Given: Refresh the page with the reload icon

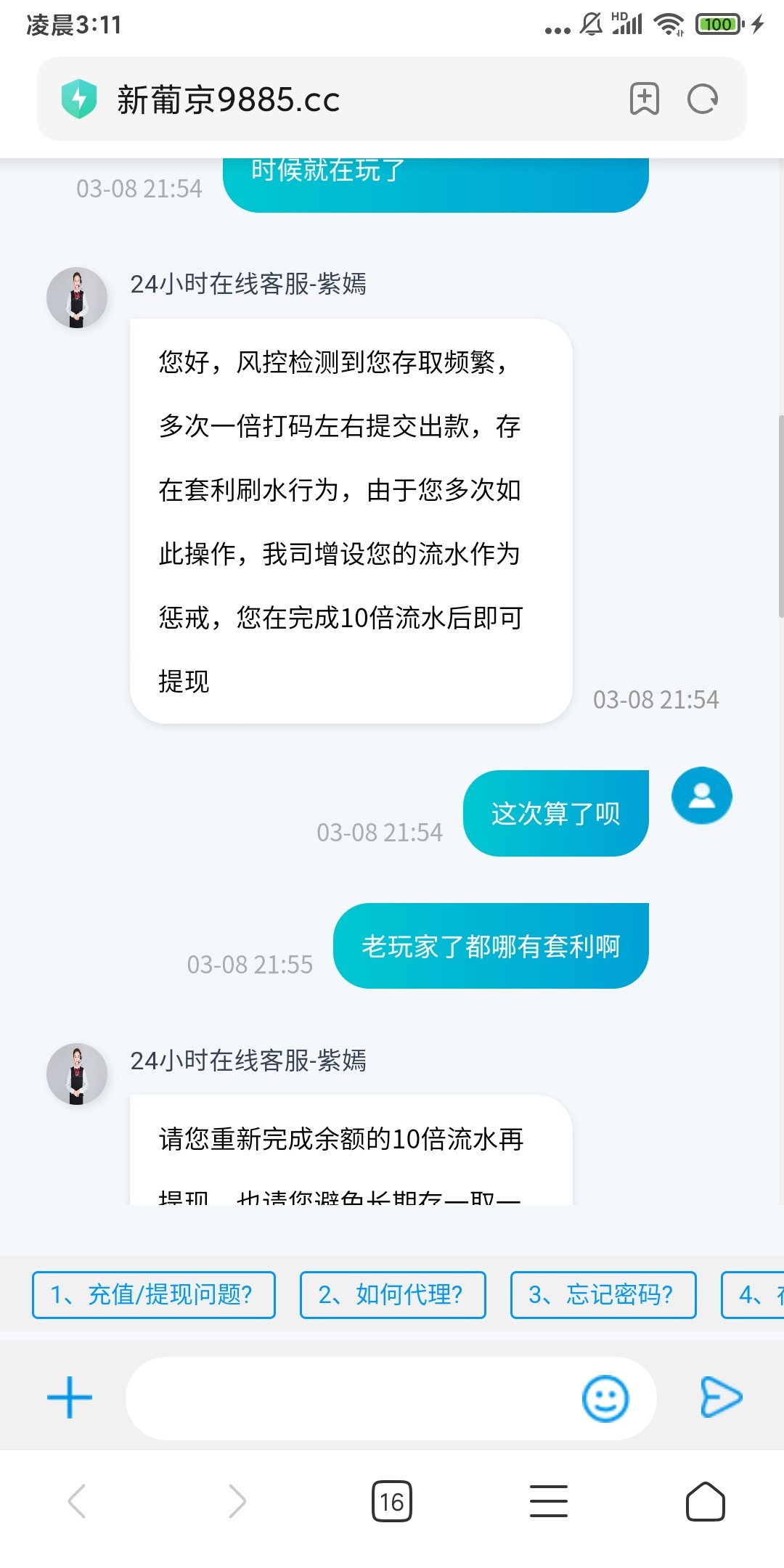Looking at the screenshot, I should pyautogui.click(x=702, y=99).
